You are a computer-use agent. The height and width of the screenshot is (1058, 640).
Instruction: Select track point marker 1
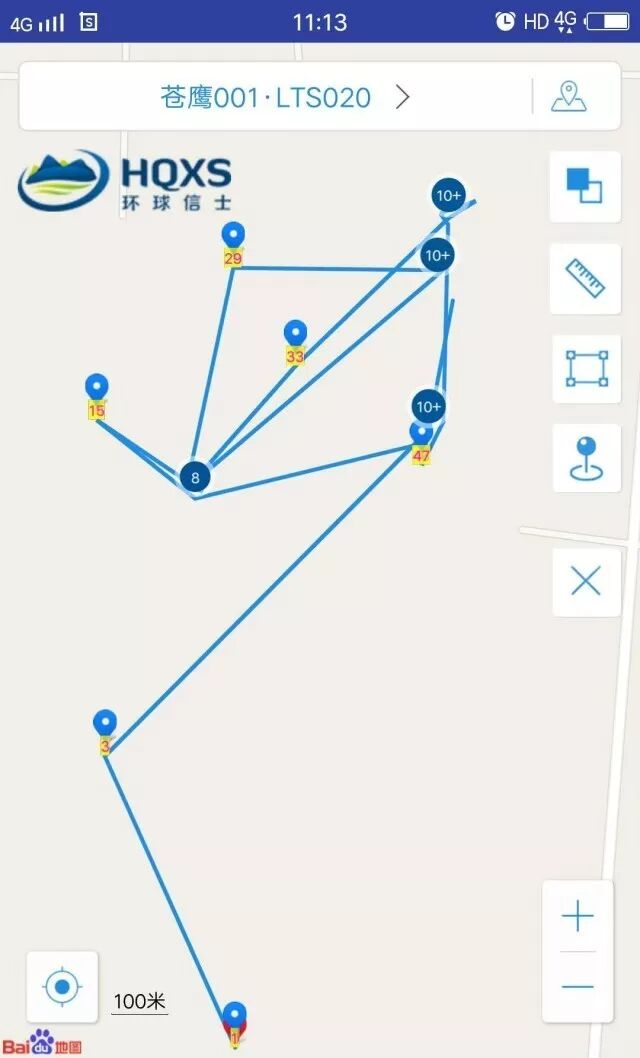[234, 1019]
